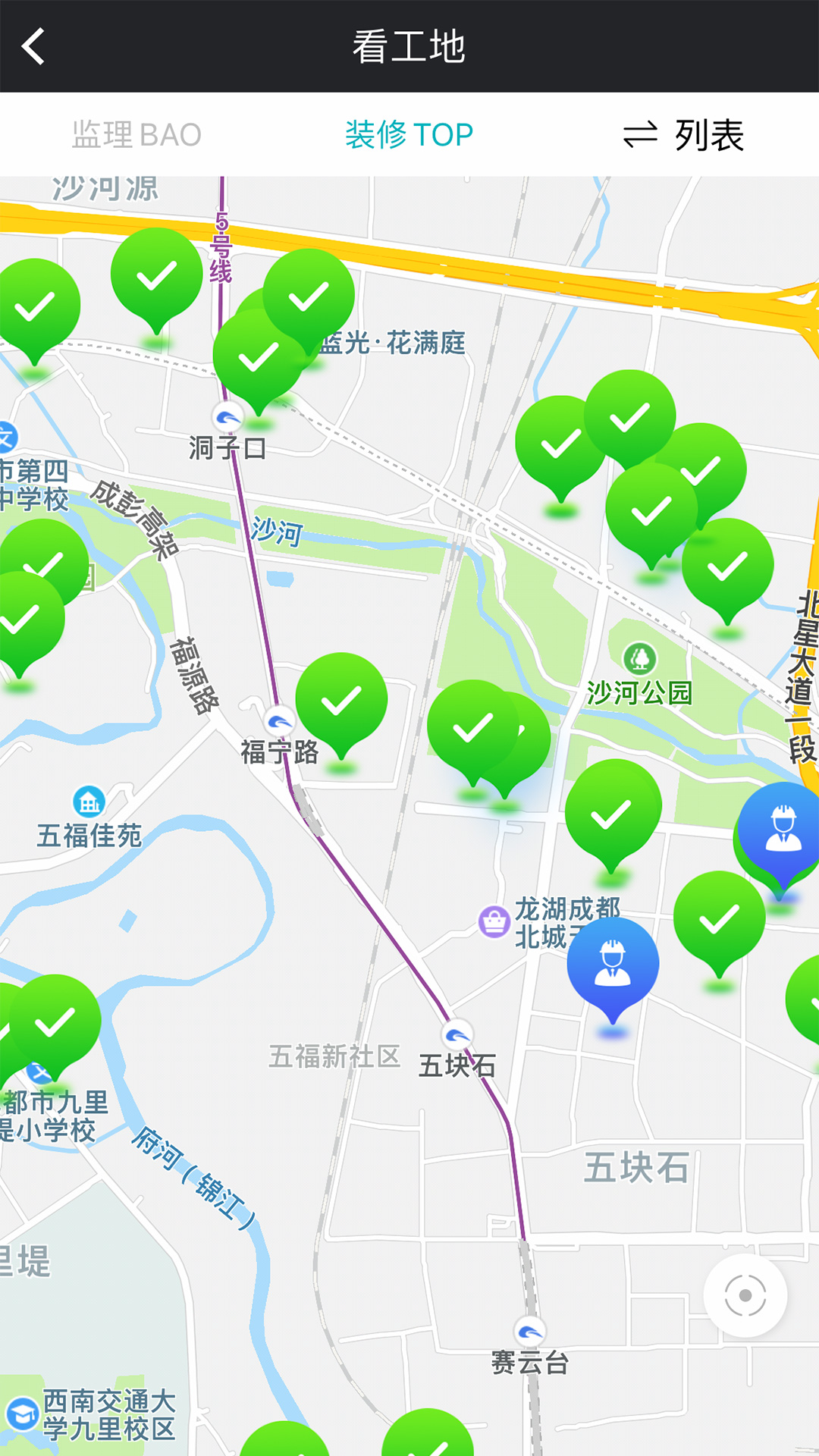Tap the 五福佳苑 building icon
The width and height of the screenshot is (819, 1456).
point(88,801)
